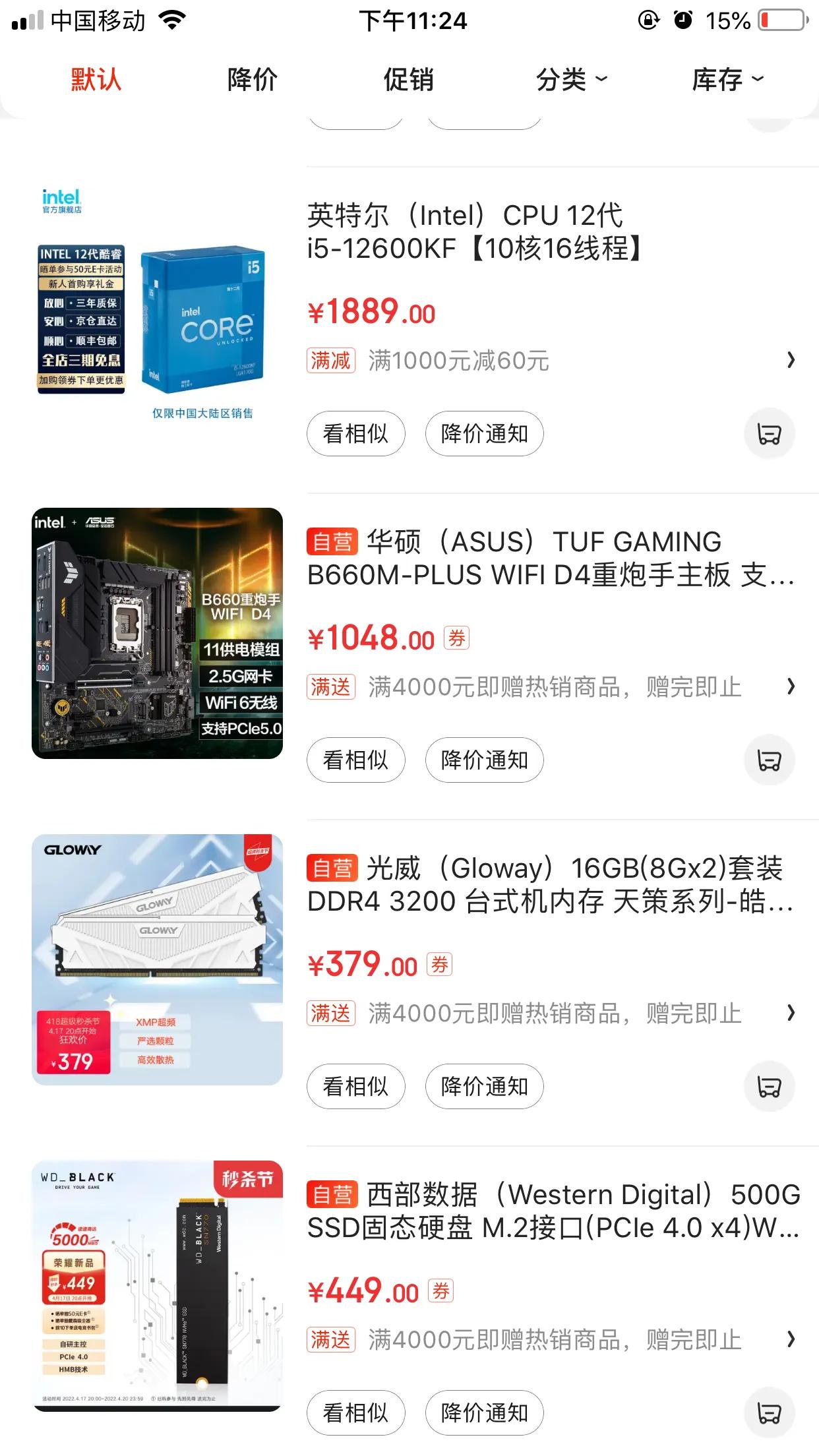Tap 看相似 under the Intel CPU item
819x1456 pixels.
[x=355, y=433]
